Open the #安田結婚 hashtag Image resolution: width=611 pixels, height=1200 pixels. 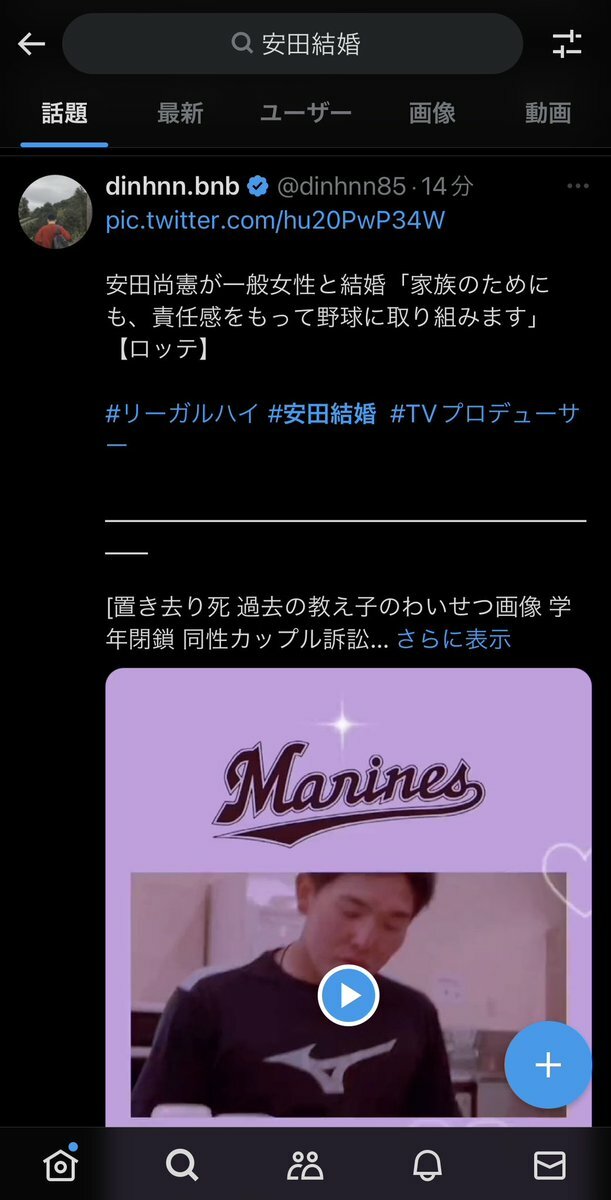(x=322, y=413)
